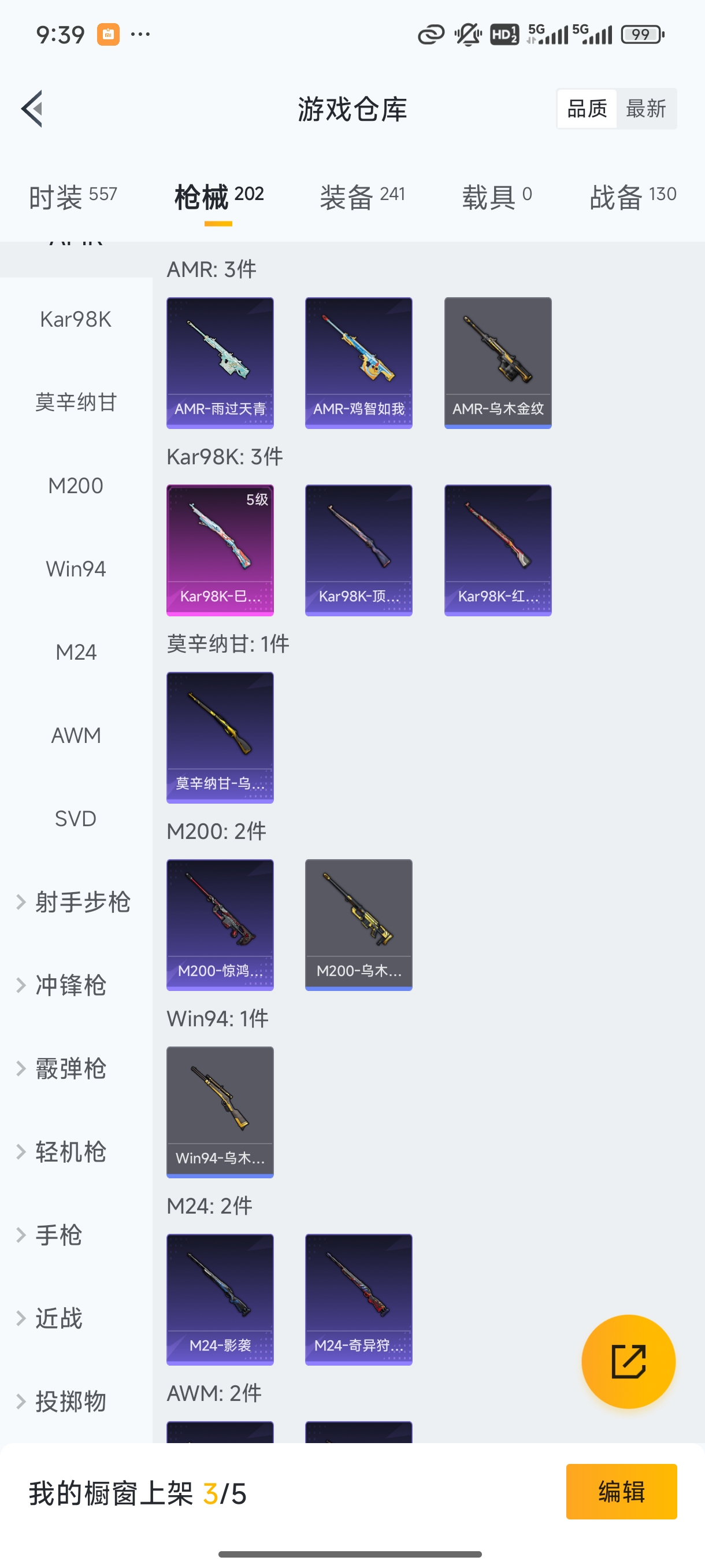Select the M24-影袭 skin
The height and width of the screenshot is (1568, 705).
pos(220,1302)
